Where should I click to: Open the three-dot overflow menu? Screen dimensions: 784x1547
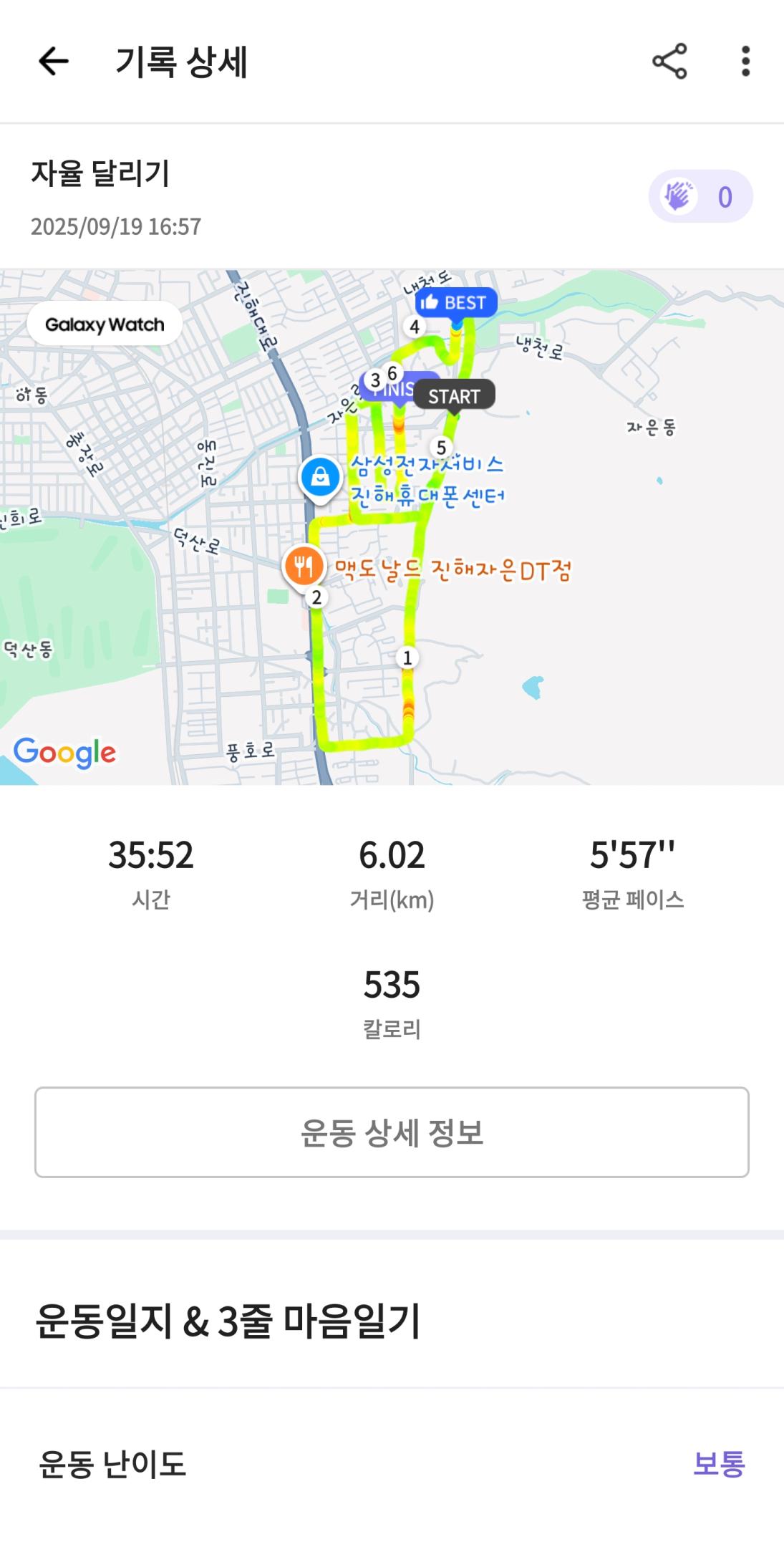point(745,62)
